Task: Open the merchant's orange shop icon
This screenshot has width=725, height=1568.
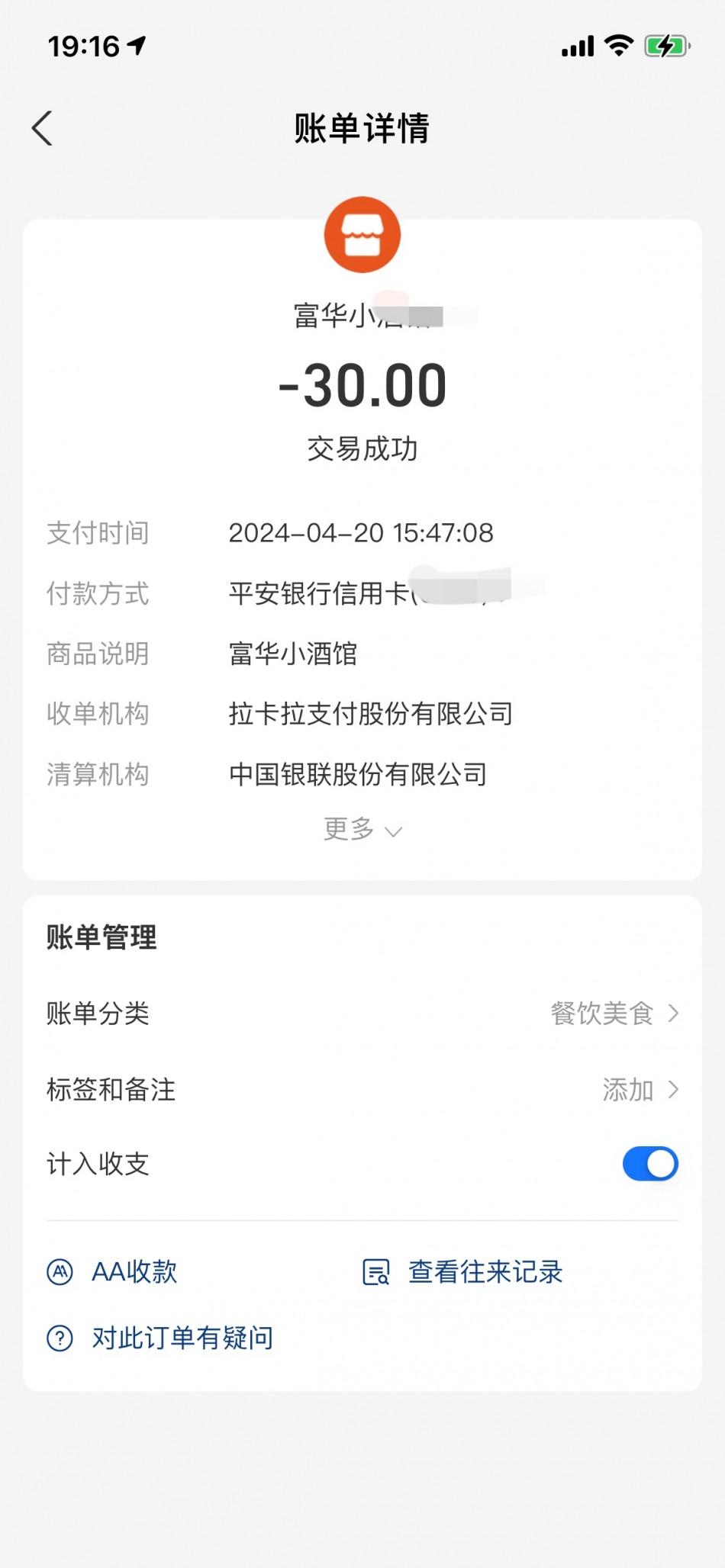Action: click(x=362, y=235)
